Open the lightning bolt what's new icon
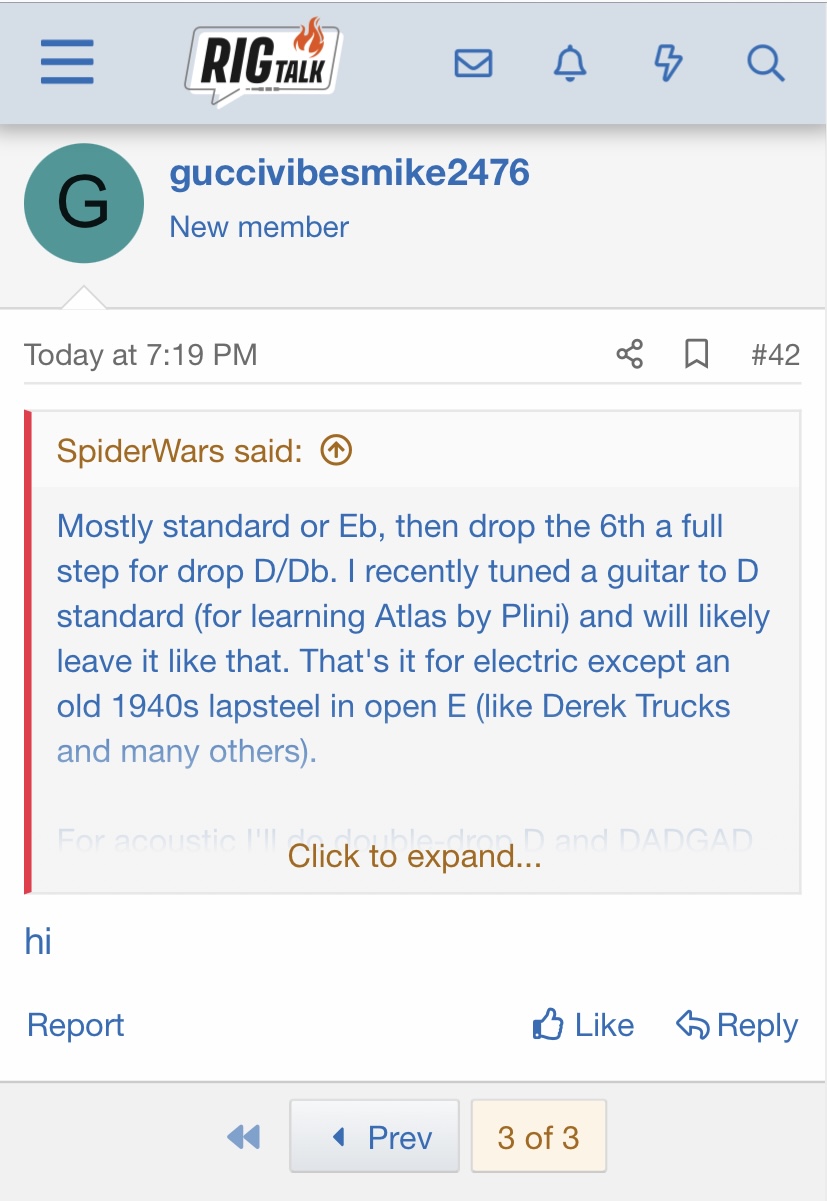Image resolution: width=827 pixels, height=1201 pixels. [667, 64]
